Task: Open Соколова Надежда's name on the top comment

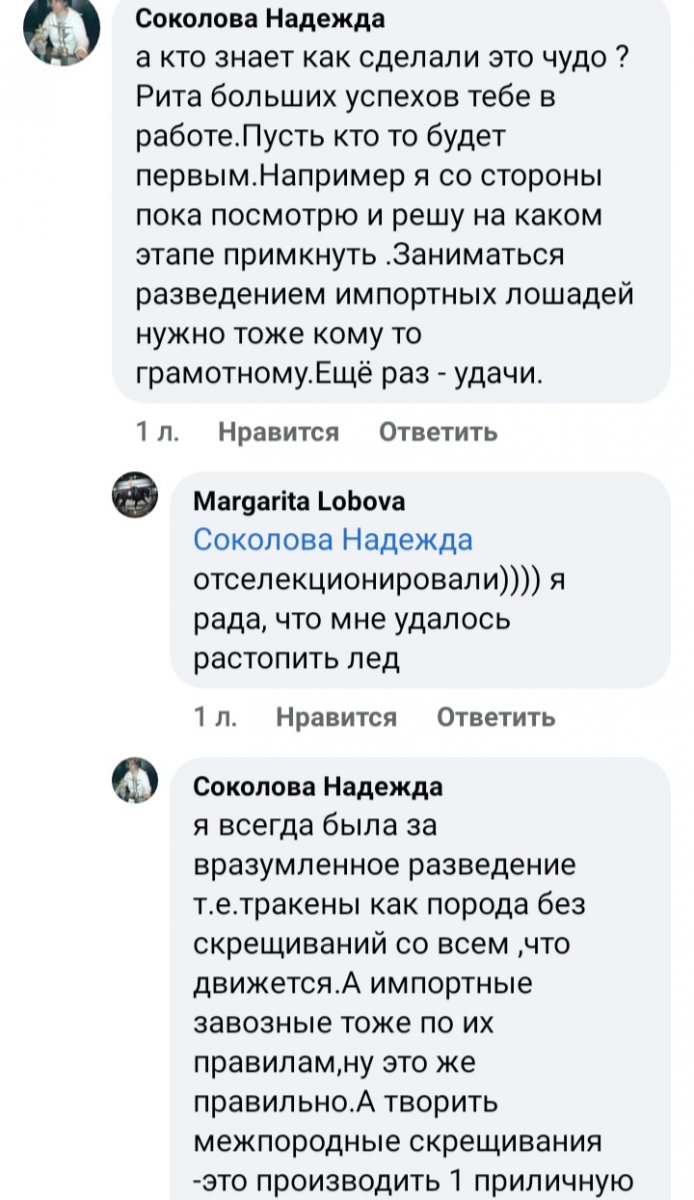Action: tap(259, 19)
